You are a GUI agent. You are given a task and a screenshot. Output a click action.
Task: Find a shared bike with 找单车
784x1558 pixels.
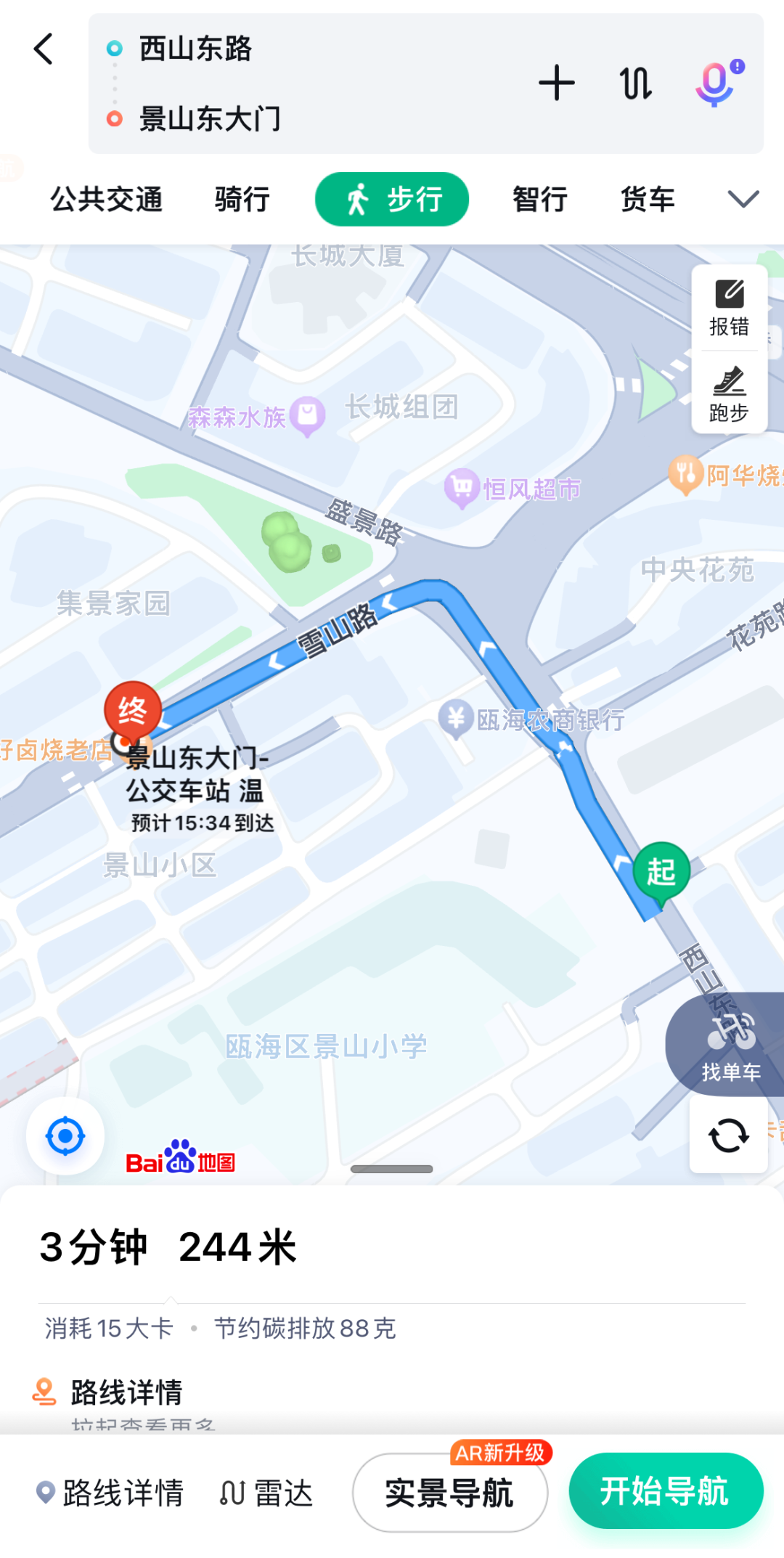730,1045
